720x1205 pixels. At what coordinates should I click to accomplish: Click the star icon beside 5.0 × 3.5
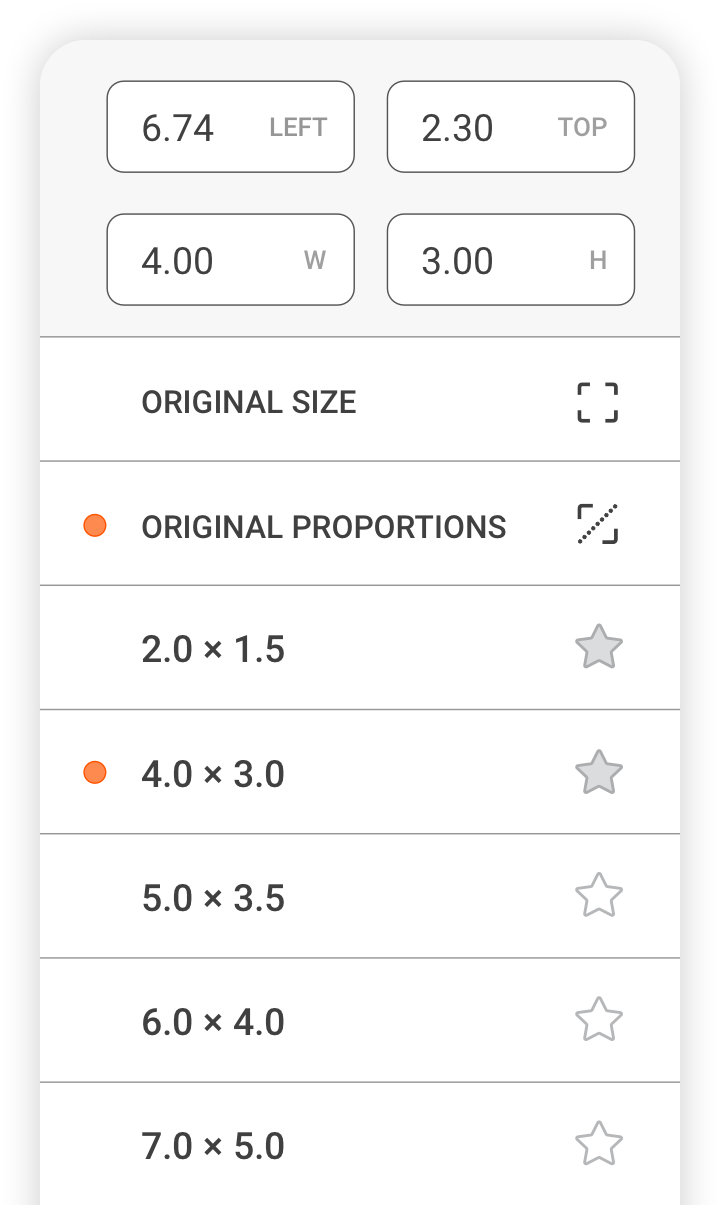597,895
